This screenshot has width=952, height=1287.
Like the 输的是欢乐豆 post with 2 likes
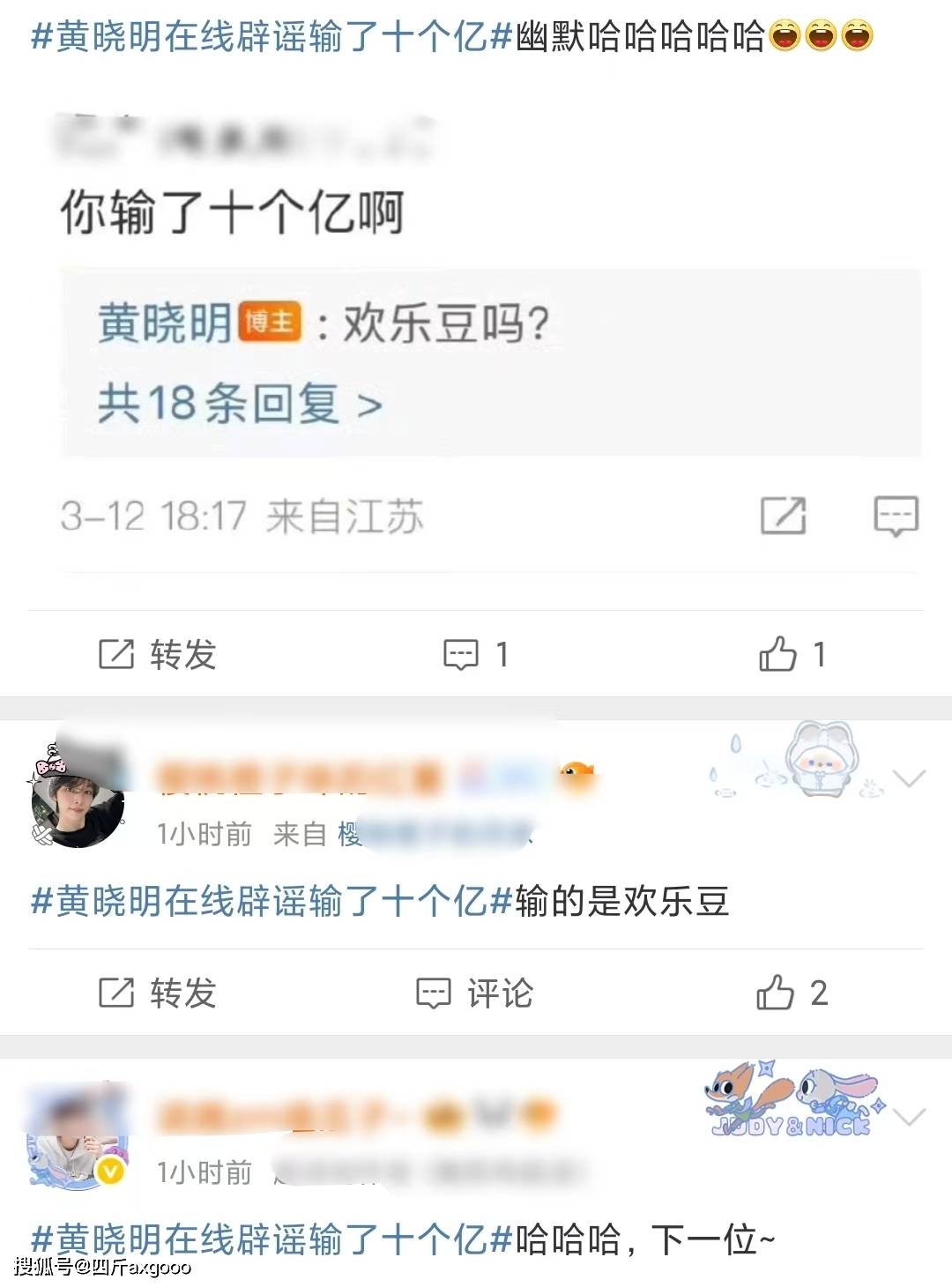pyautogui.click(x=792, y=993)
